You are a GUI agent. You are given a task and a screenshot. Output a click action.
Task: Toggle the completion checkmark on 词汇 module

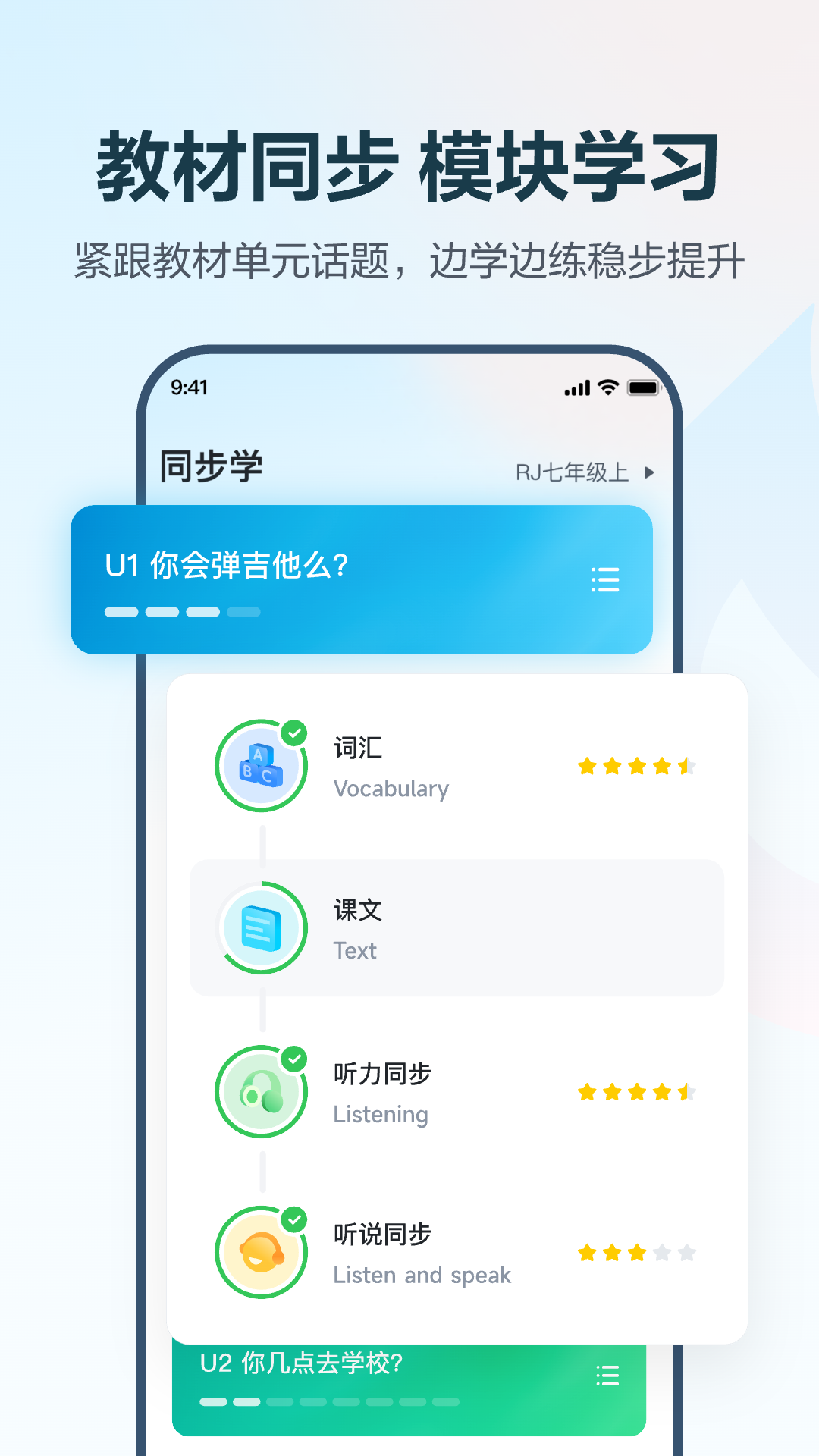pos(294,732)
